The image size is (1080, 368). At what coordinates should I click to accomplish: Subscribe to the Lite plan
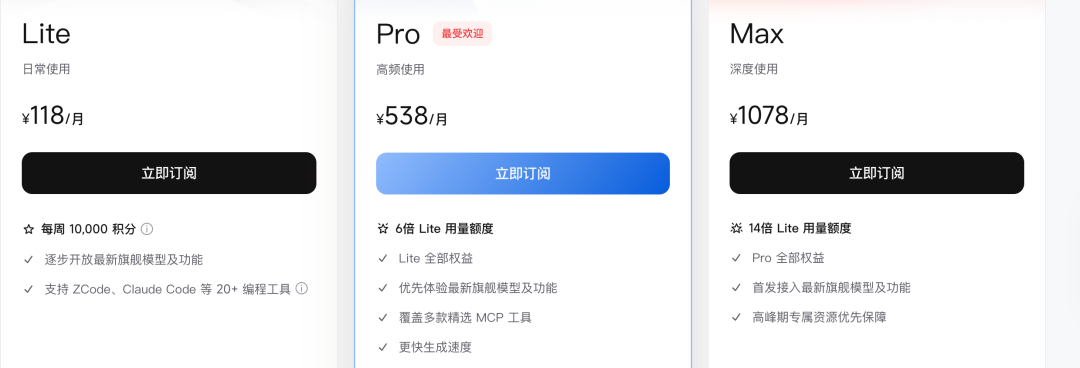(x=169, y=173)
